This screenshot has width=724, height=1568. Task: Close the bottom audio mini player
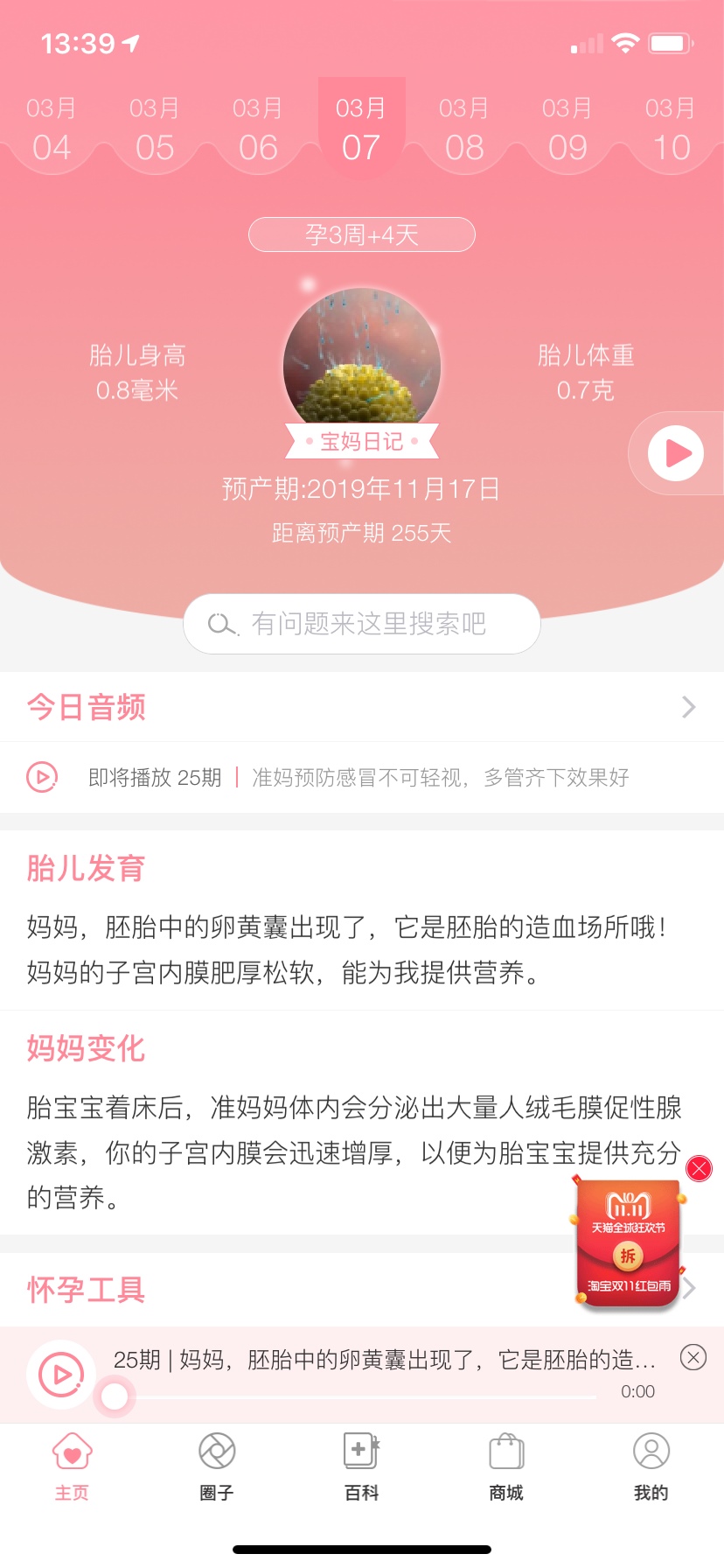tap(693, 1357)
